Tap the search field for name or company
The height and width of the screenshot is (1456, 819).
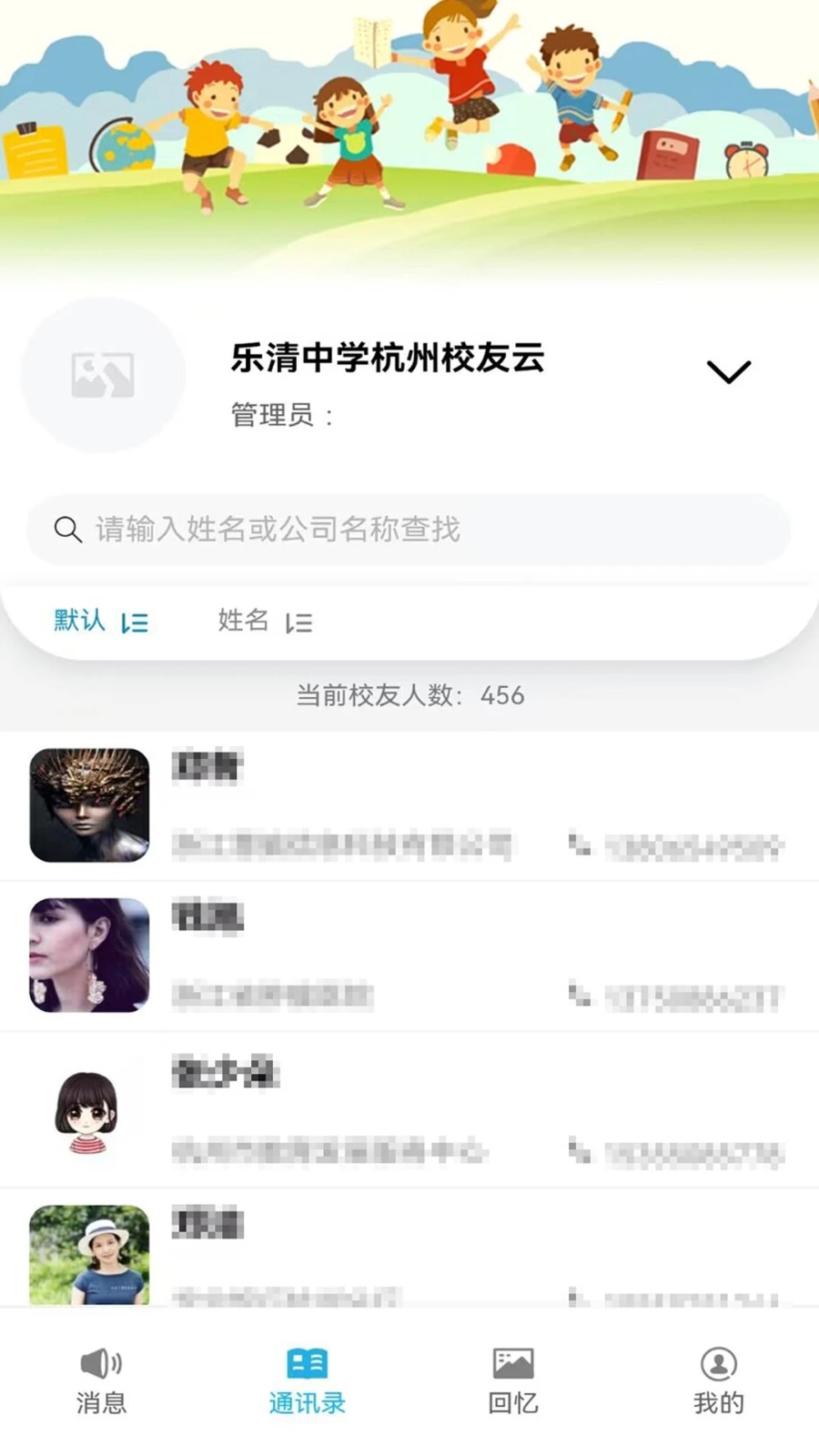408,529
